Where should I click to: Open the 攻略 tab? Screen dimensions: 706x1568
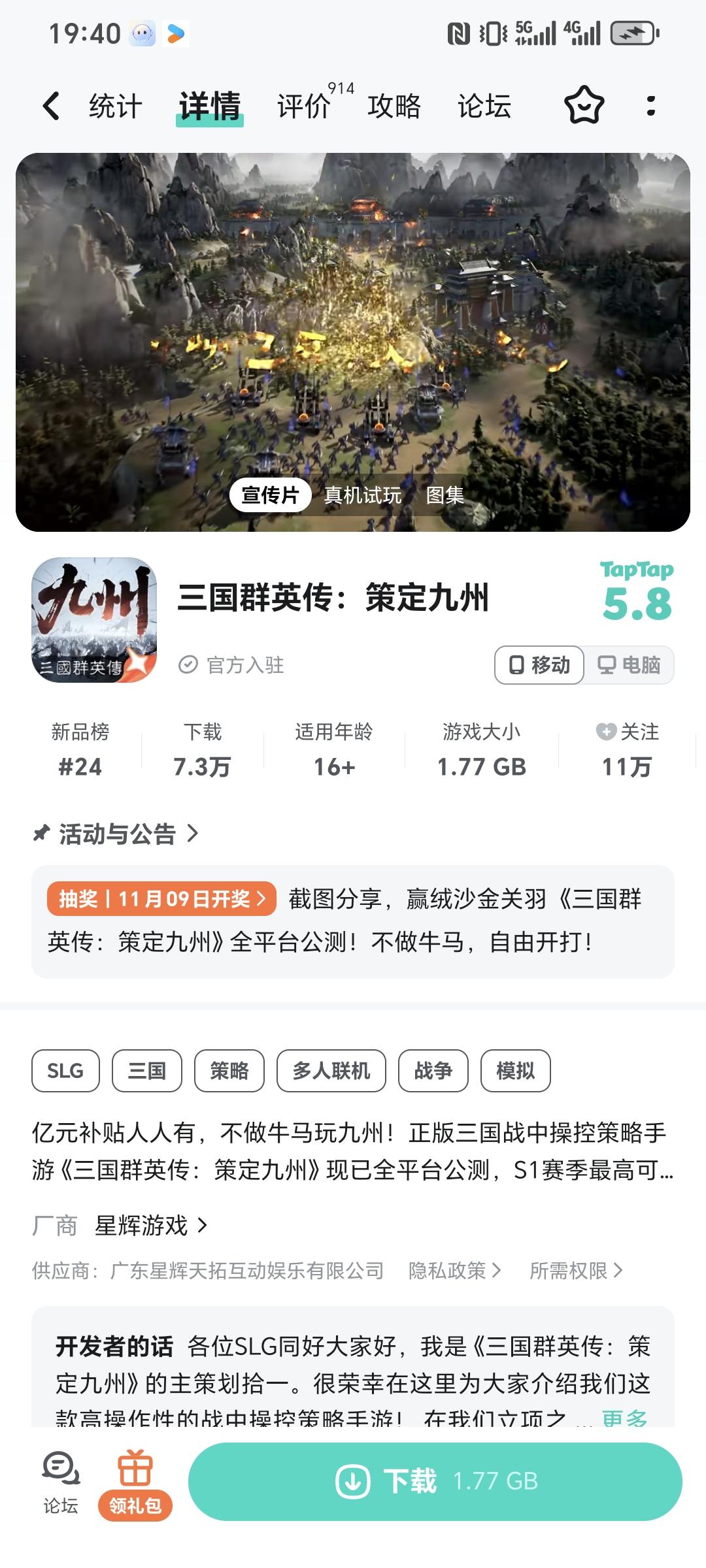point(394,105)
